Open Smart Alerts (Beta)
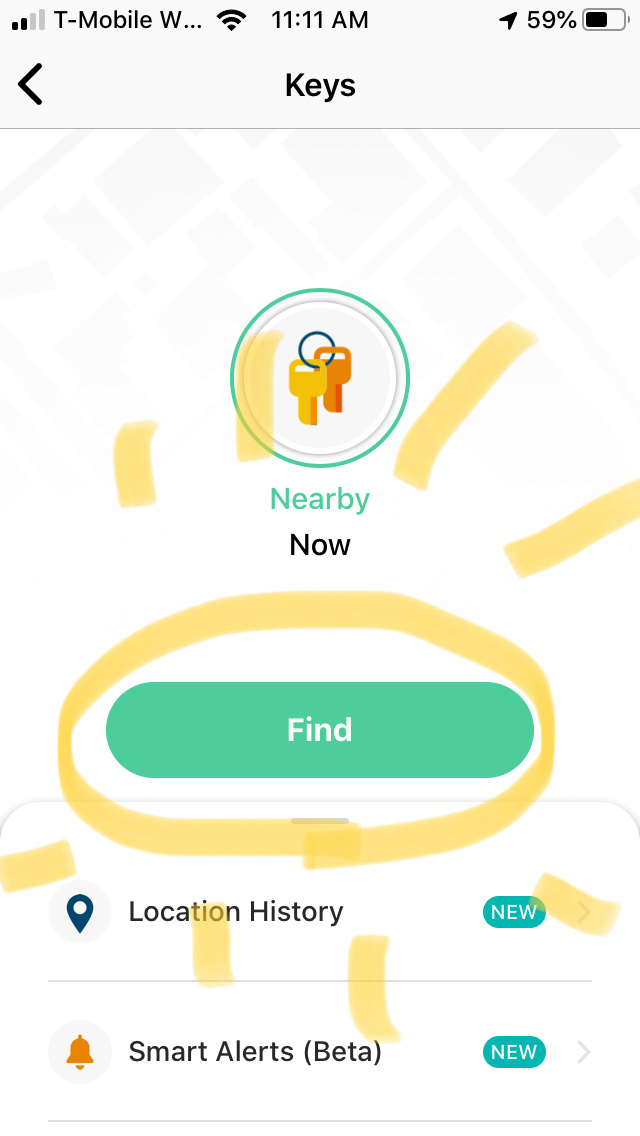640x1136 pixels. click(x=320, y=1052)
